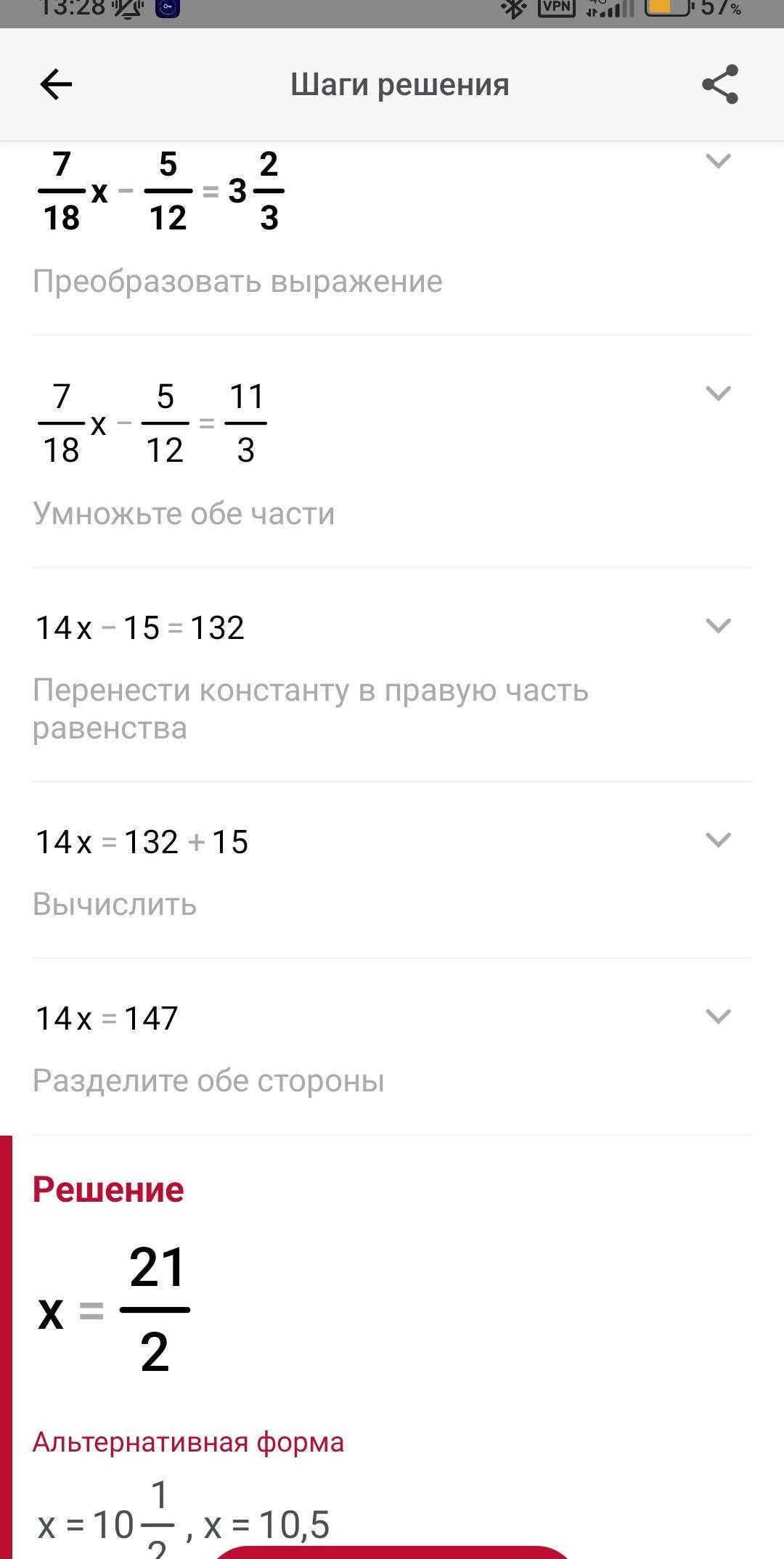Go back using the arrow icon
The image size is (784, 1559).
tap(56, 85)
